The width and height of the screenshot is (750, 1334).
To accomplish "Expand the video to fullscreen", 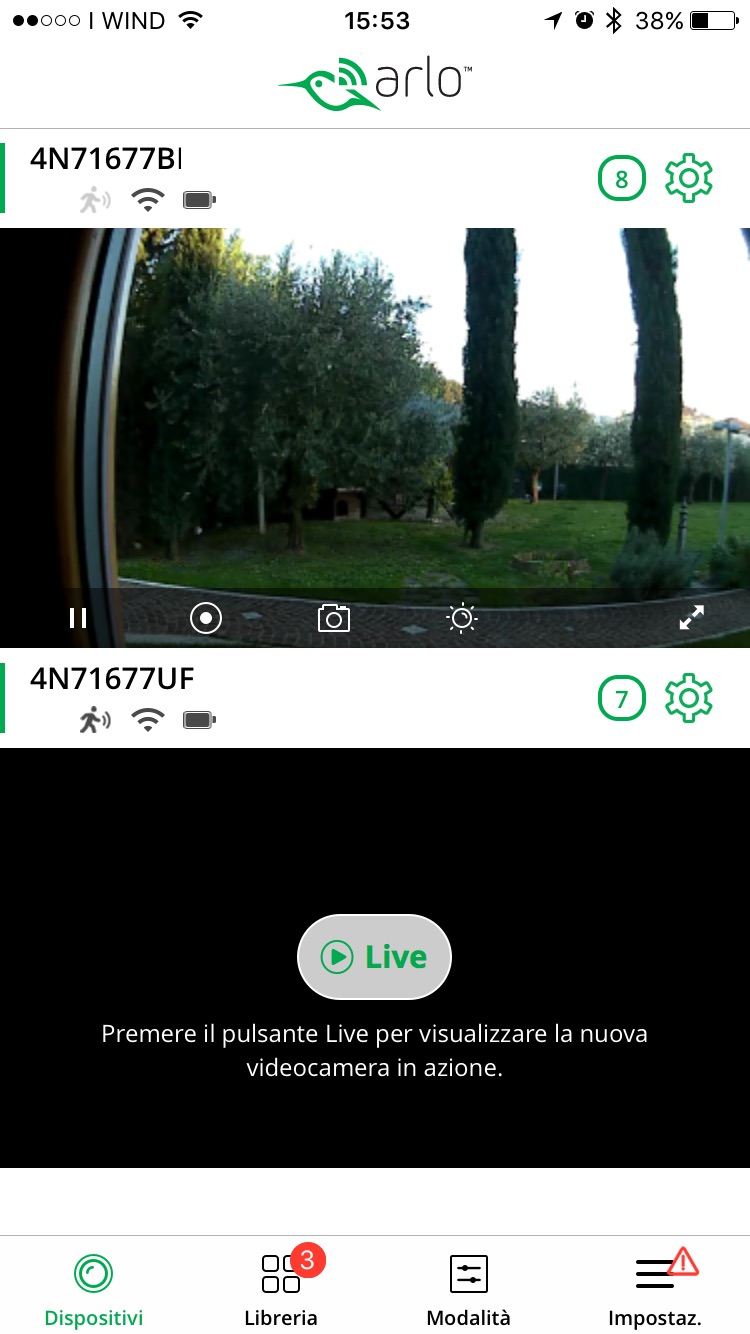I will [691, 618].
